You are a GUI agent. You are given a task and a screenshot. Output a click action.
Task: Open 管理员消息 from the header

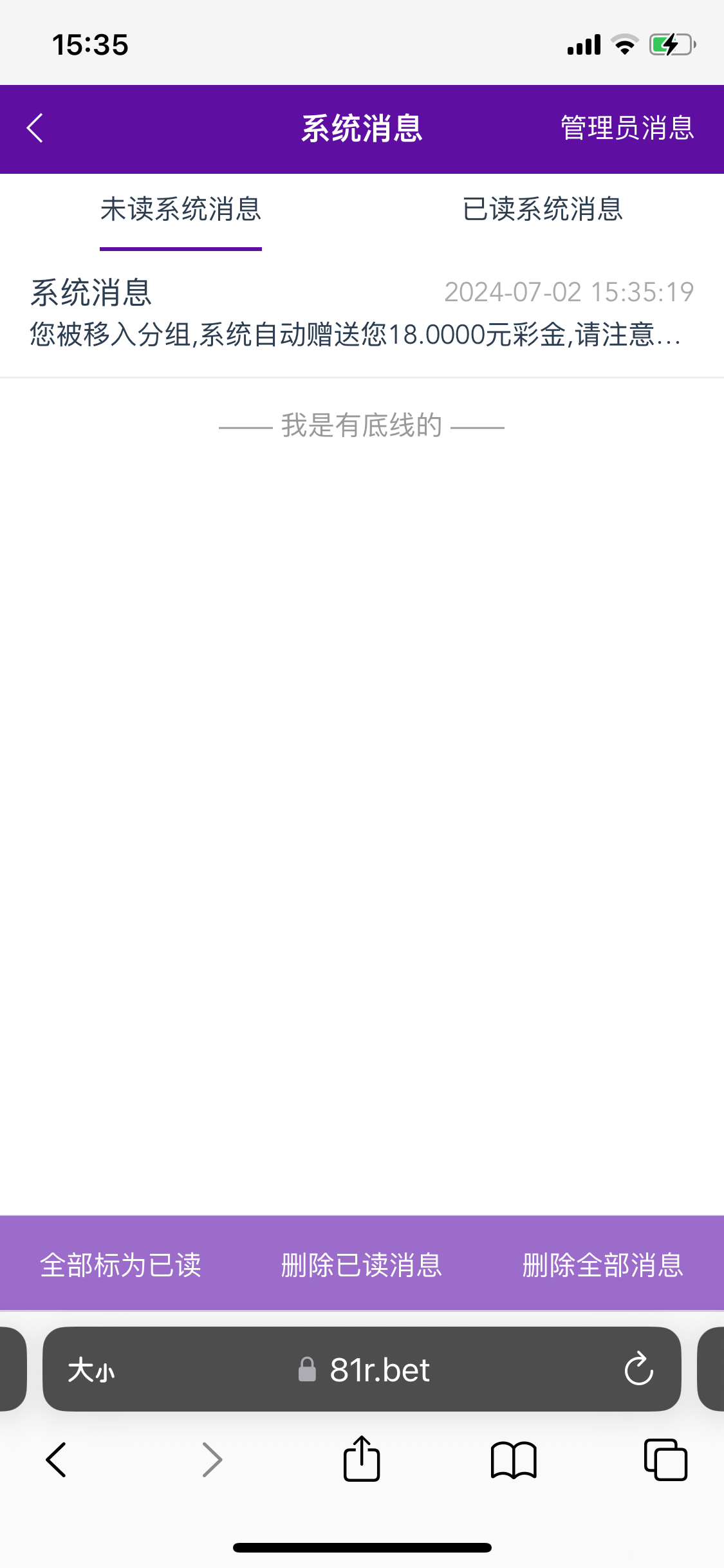(x=627, y=128)
